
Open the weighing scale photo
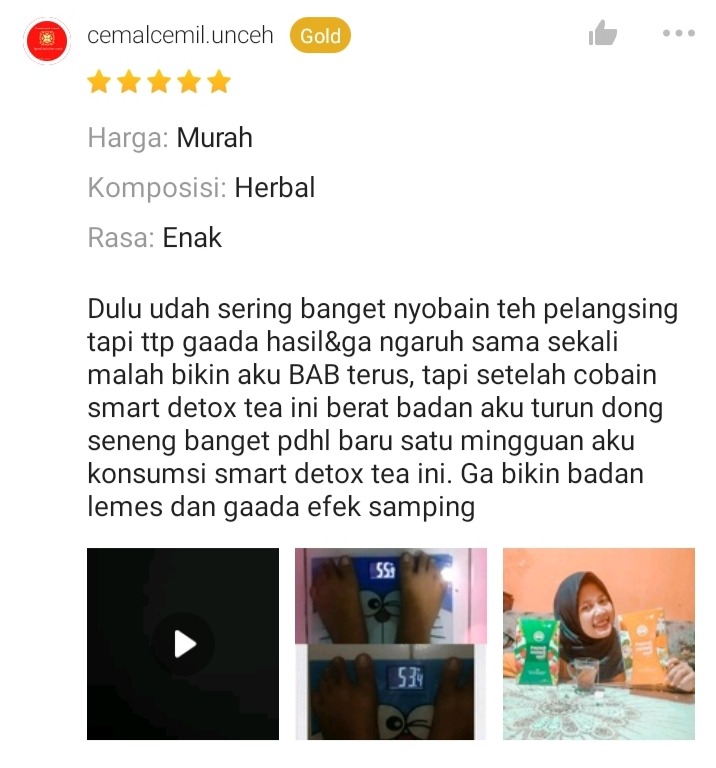pyautogui.click(x=391, y=643)
